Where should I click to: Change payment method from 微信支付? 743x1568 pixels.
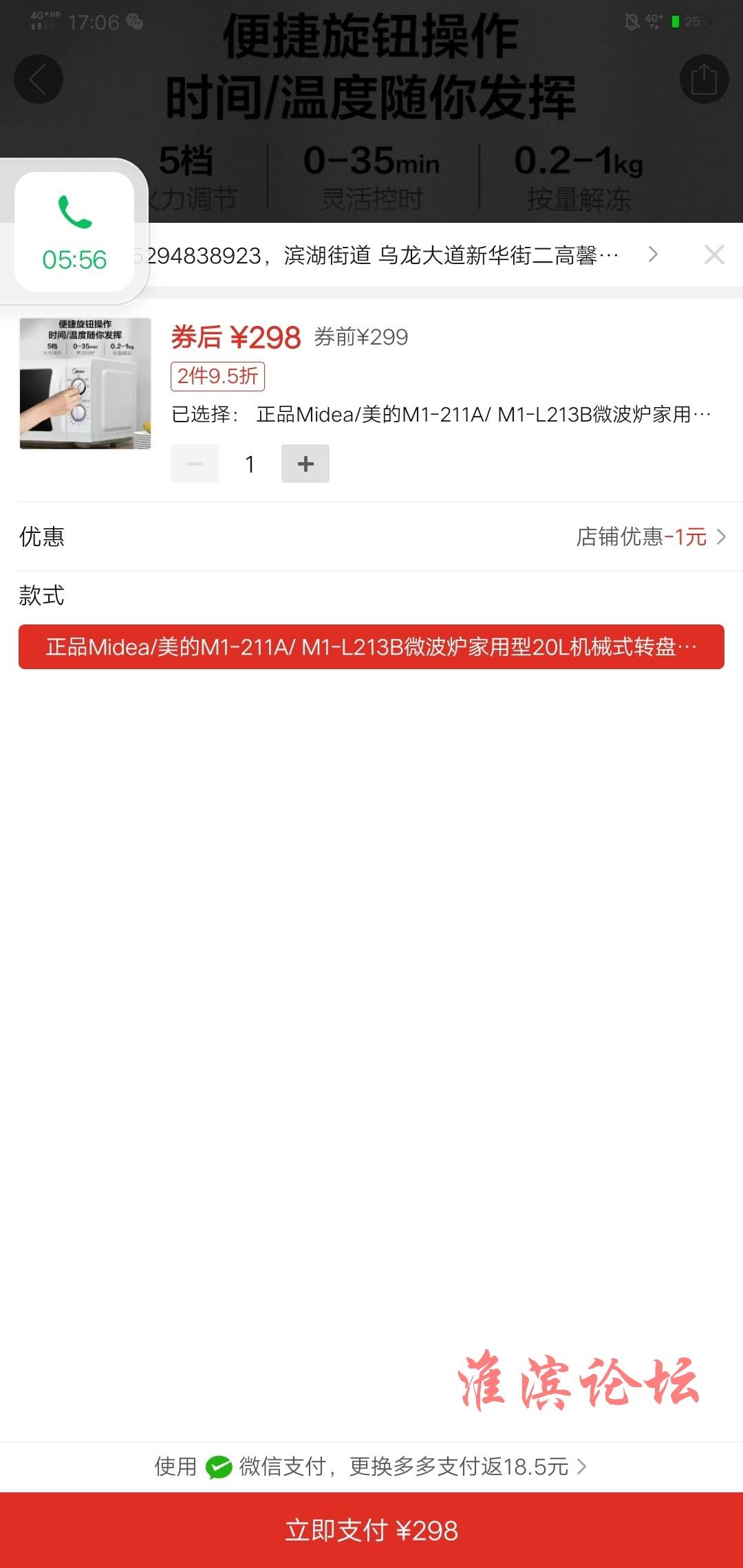pos(371,1466)
